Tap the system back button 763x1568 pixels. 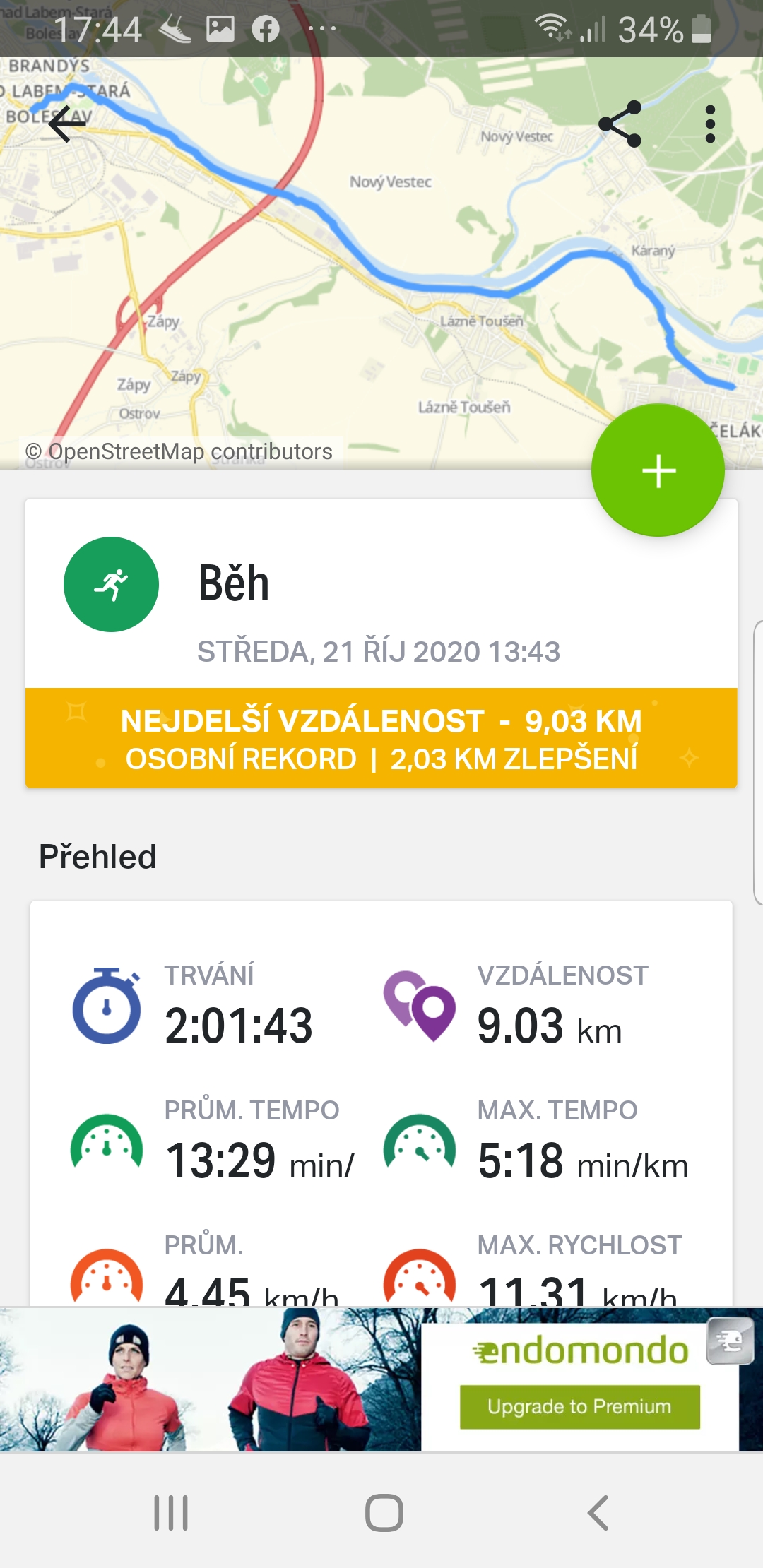coord(598,1513)
